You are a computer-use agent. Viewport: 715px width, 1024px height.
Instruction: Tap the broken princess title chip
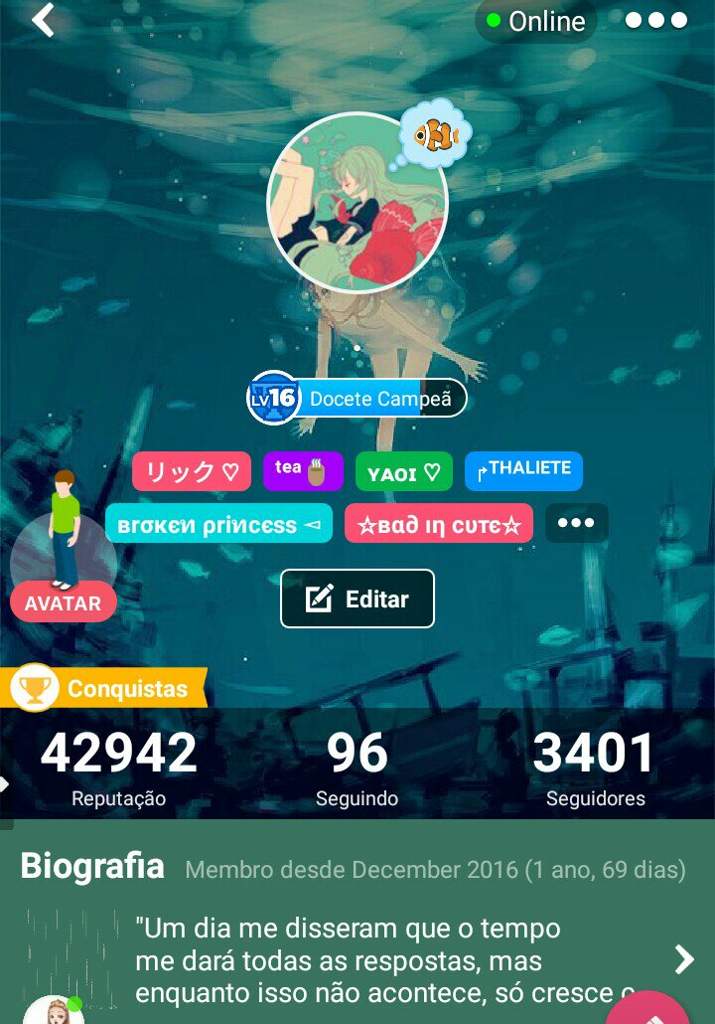pyautogui.click(x=218, y=524)
